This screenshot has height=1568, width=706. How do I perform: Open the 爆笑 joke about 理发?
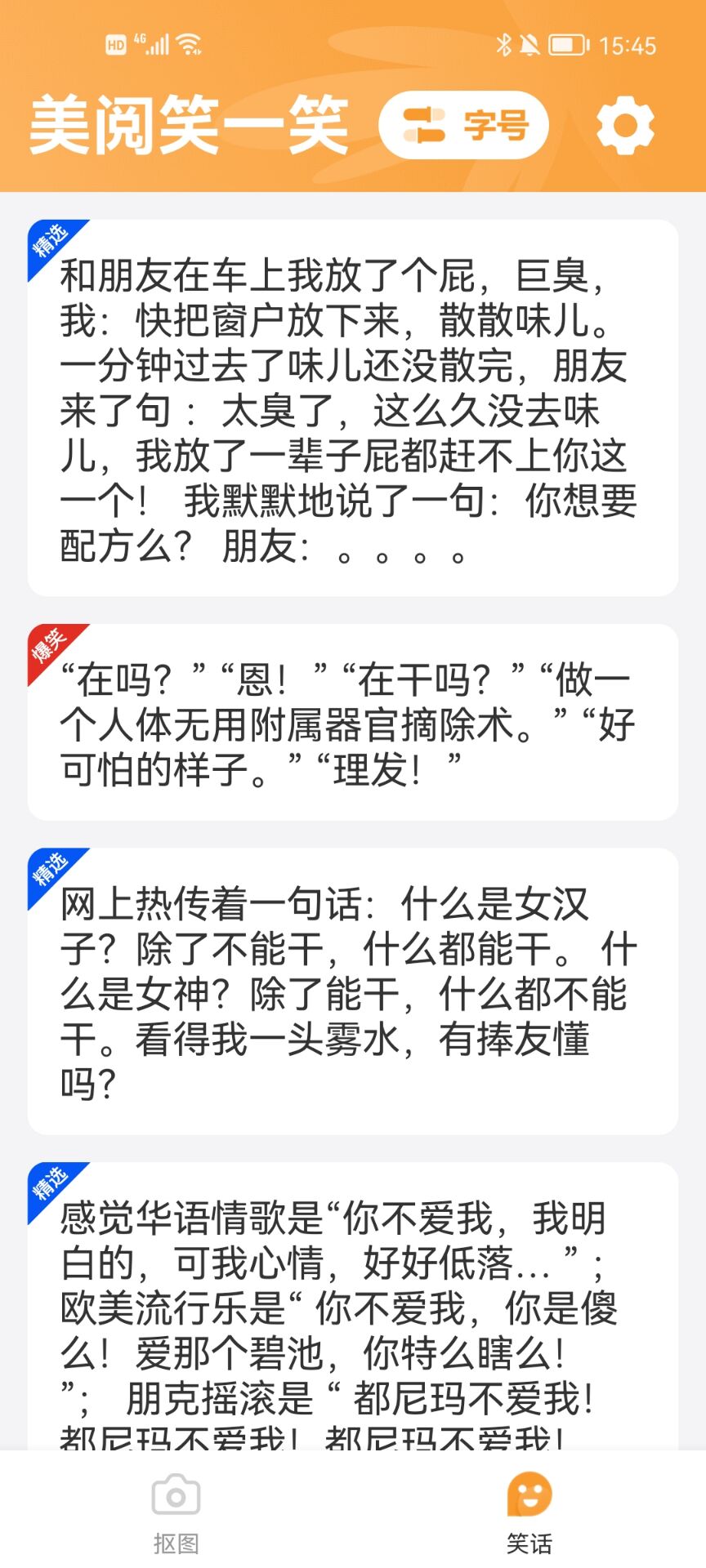pos(352,723)
